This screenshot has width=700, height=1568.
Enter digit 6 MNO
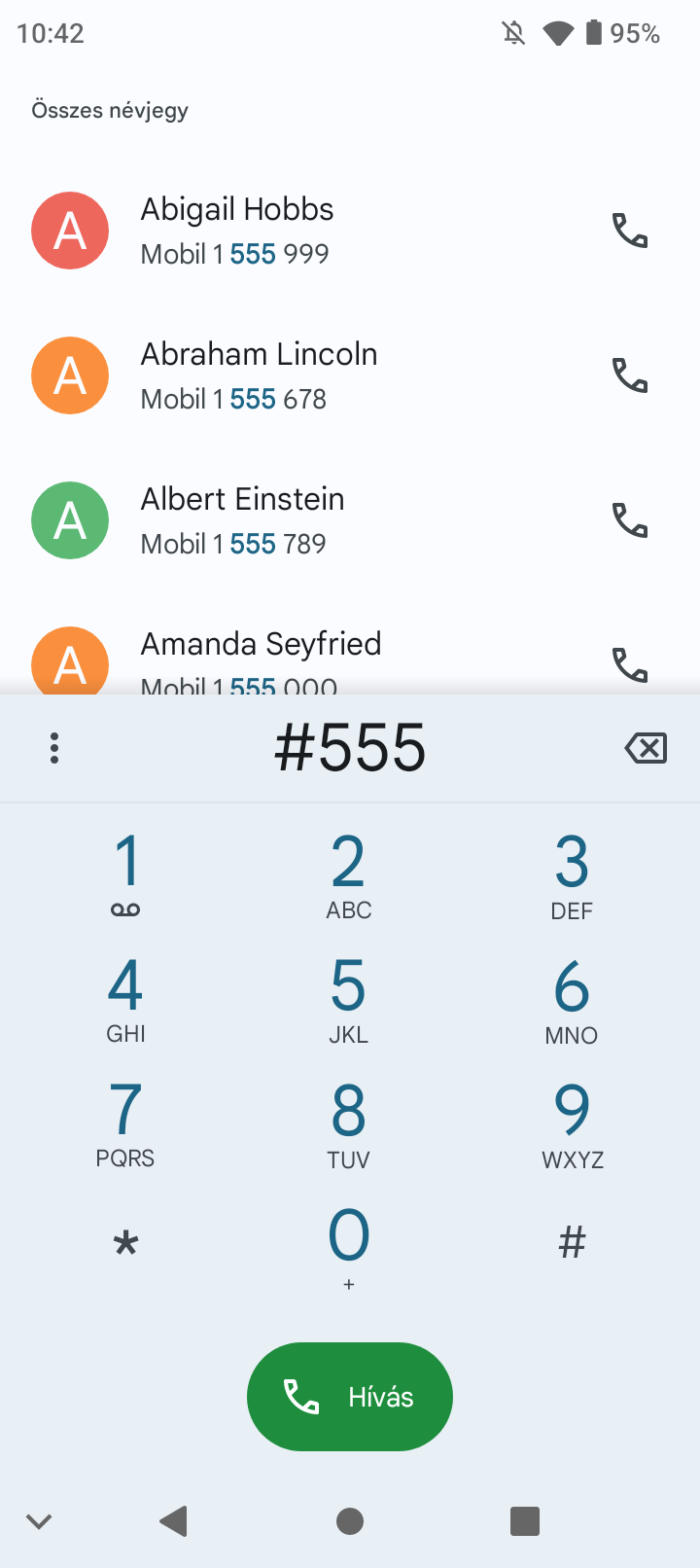tap(573, 999)
